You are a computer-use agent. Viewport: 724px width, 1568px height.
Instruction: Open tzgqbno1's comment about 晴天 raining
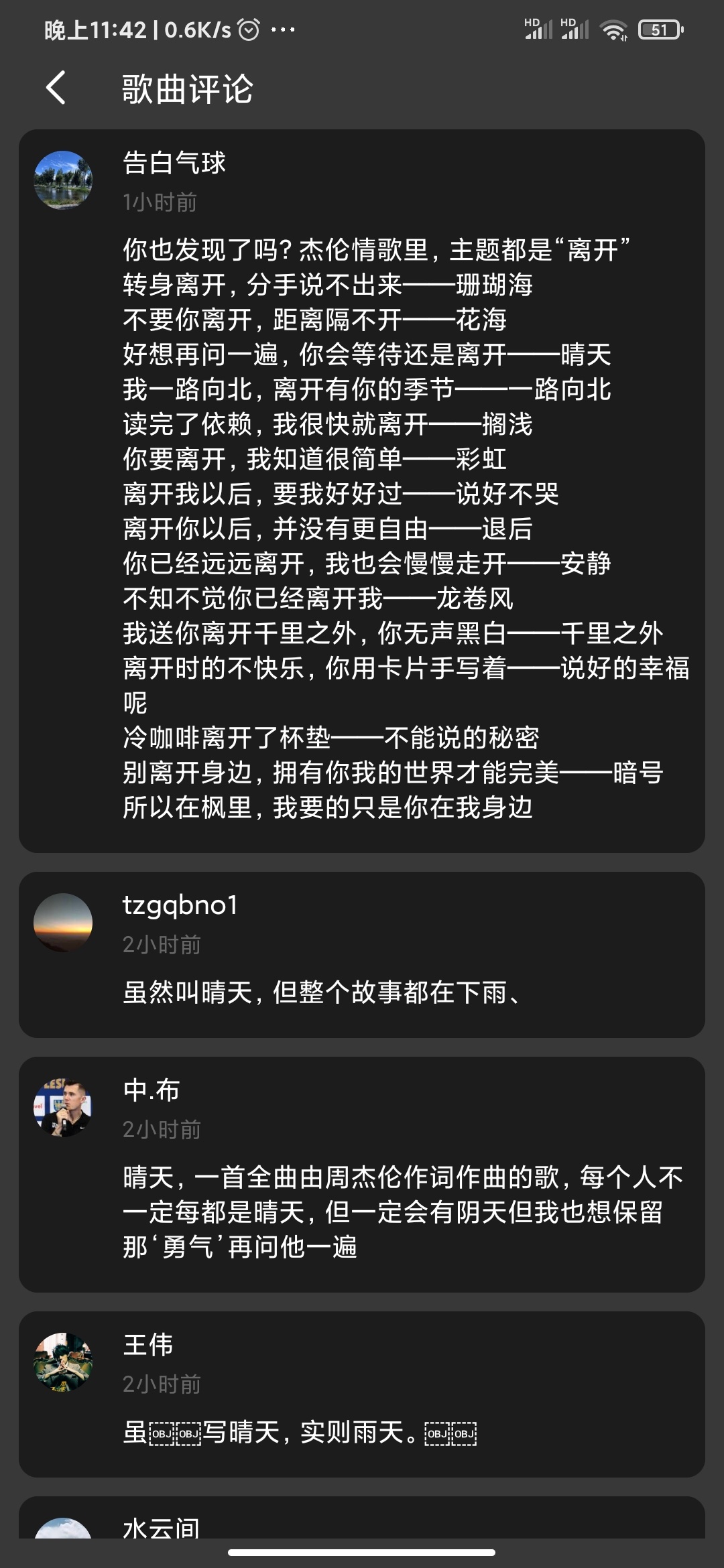pyautogui.click(x=322, y=992)
